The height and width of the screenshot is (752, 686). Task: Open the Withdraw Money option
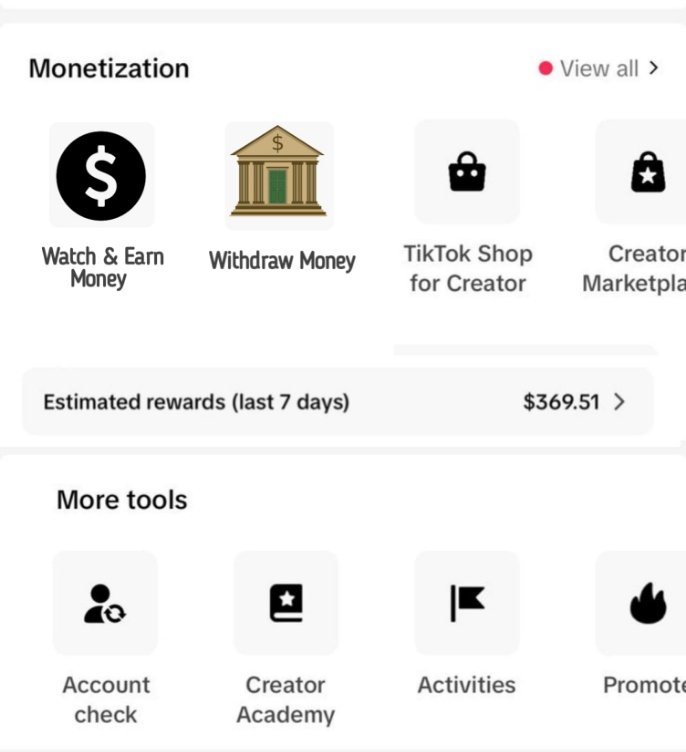click(279, 177)
